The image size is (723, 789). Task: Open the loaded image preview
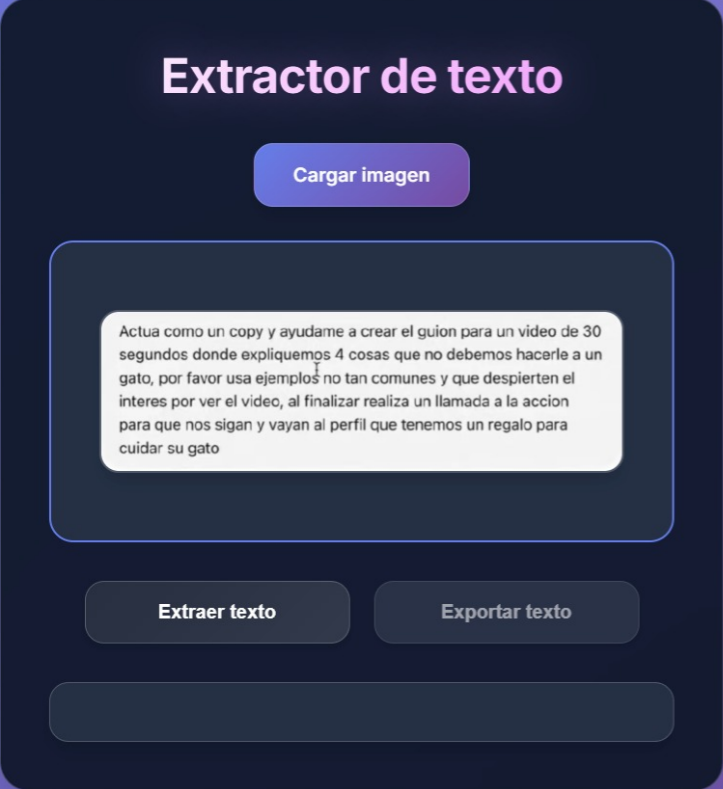click(x=361, y=391)
